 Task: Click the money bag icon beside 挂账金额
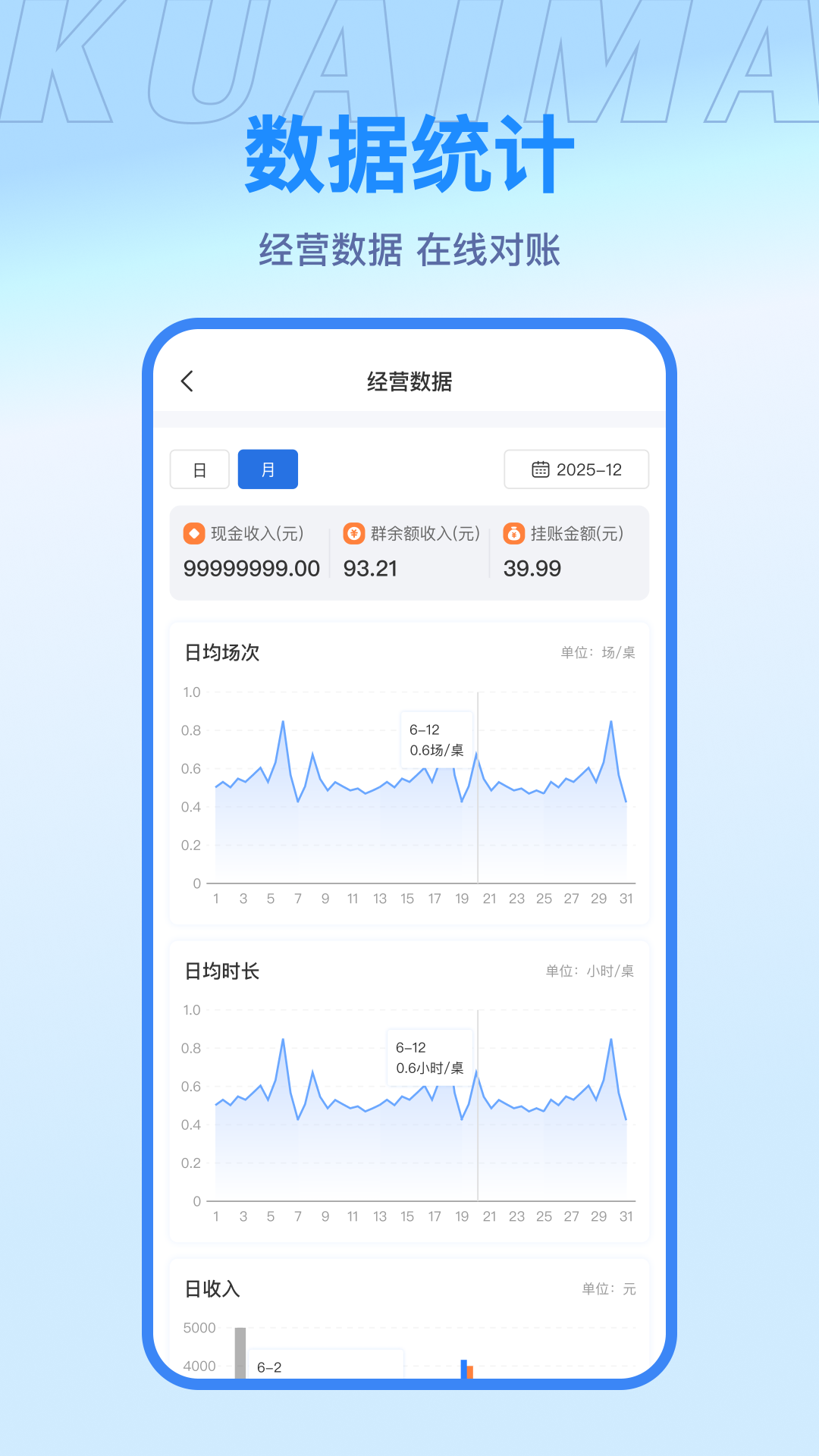click(x=515, y=534)
